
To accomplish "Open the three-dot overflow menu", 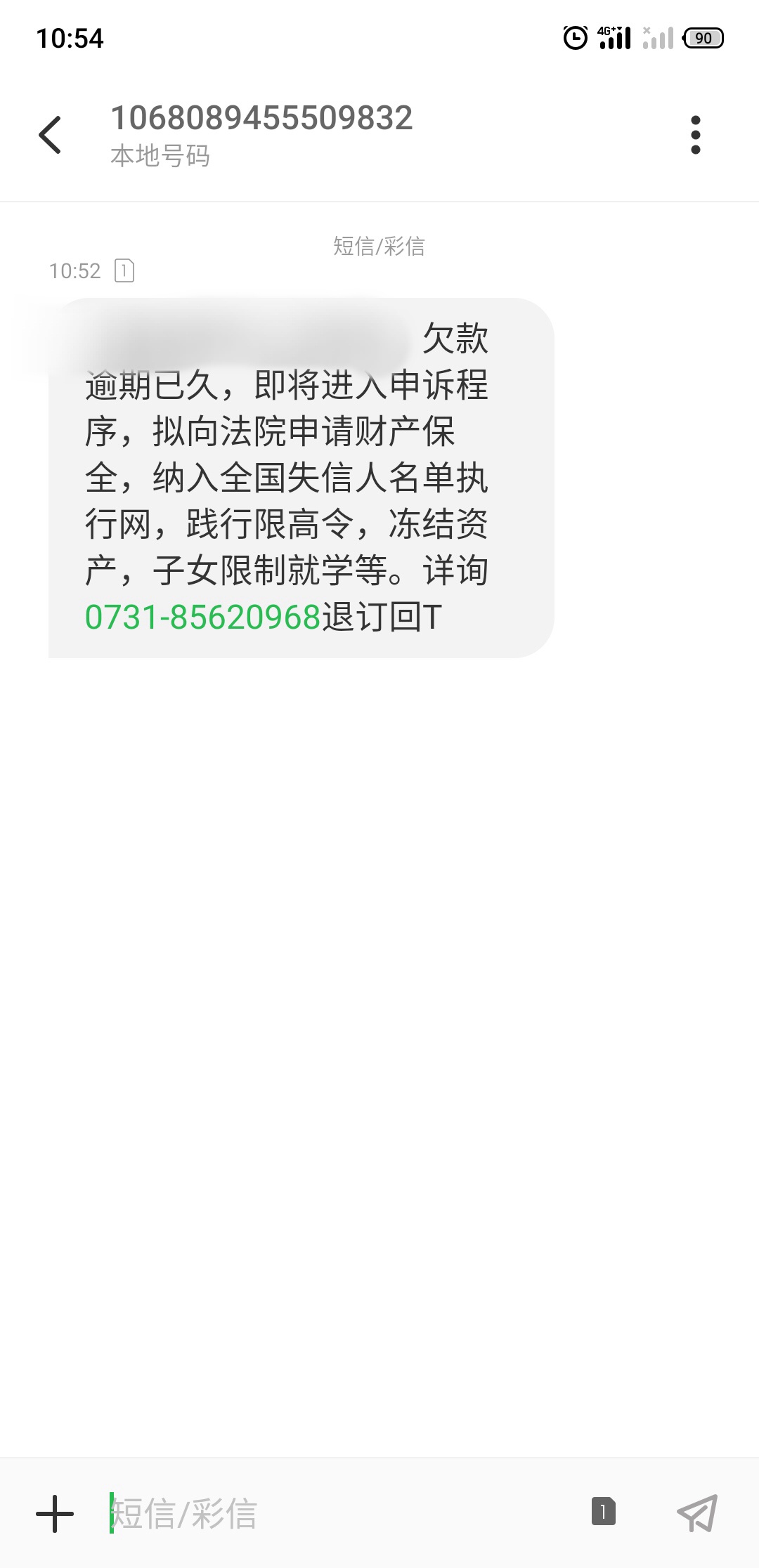I will pyautogui.click(x=696, y=135).
